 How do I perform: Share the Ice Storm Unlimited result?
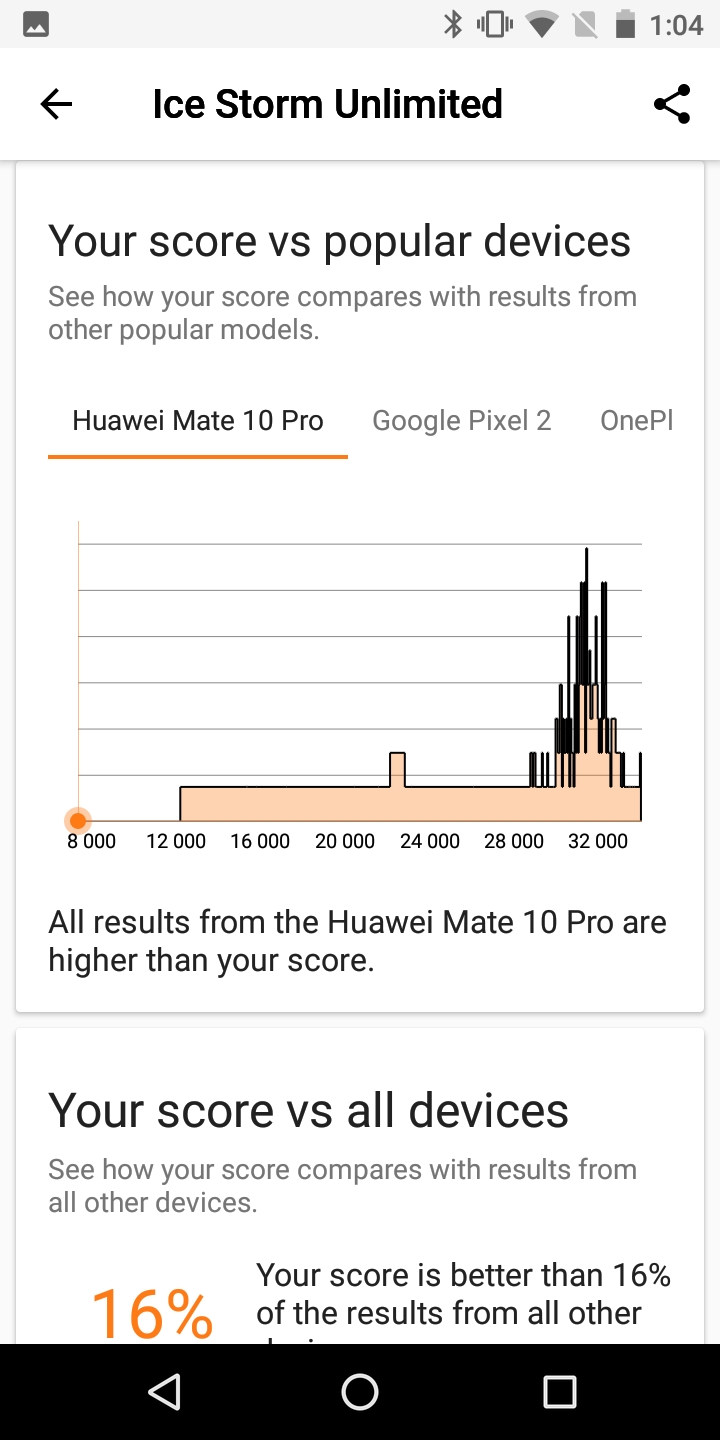[672, 104]
